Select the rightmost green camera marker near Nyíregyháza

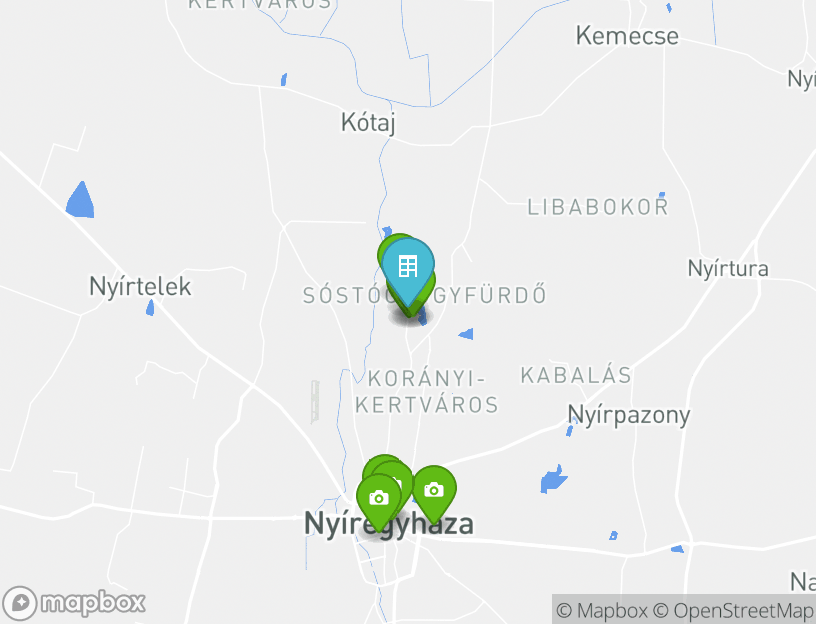pos(433,490)
